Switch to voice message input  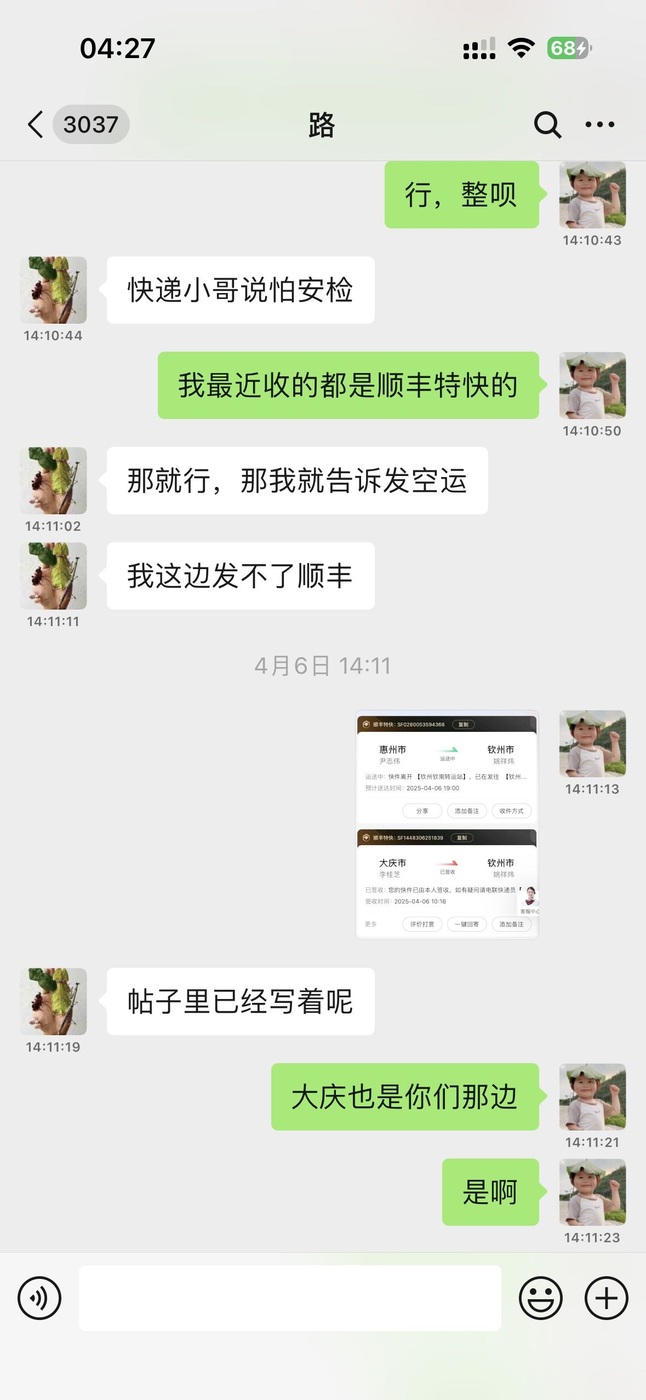point(39,1298)
